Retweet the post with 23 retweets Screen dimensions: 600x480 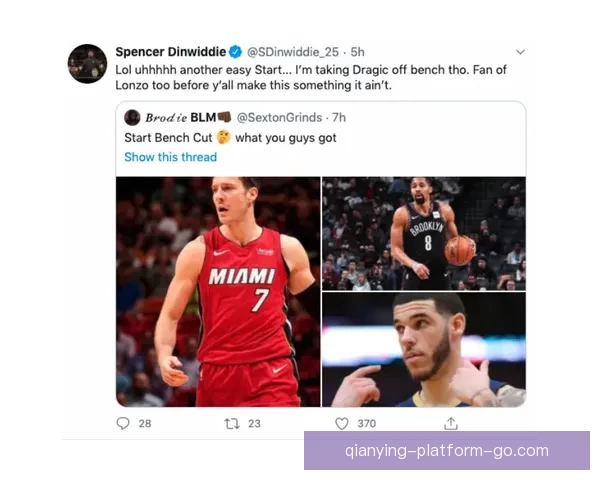(232, 423)
